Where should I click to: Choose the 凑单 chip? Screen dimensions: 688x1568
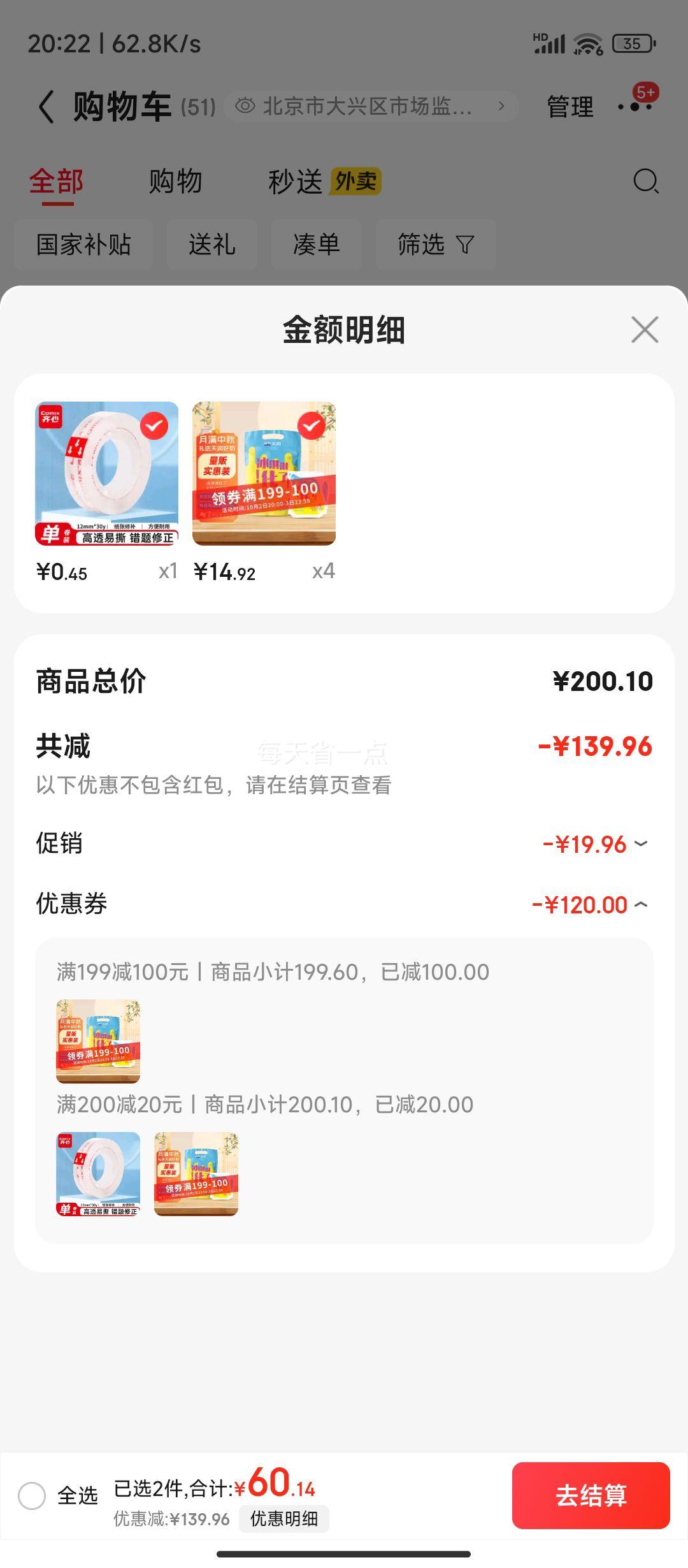pyautogui.click(x=316, y=244)
